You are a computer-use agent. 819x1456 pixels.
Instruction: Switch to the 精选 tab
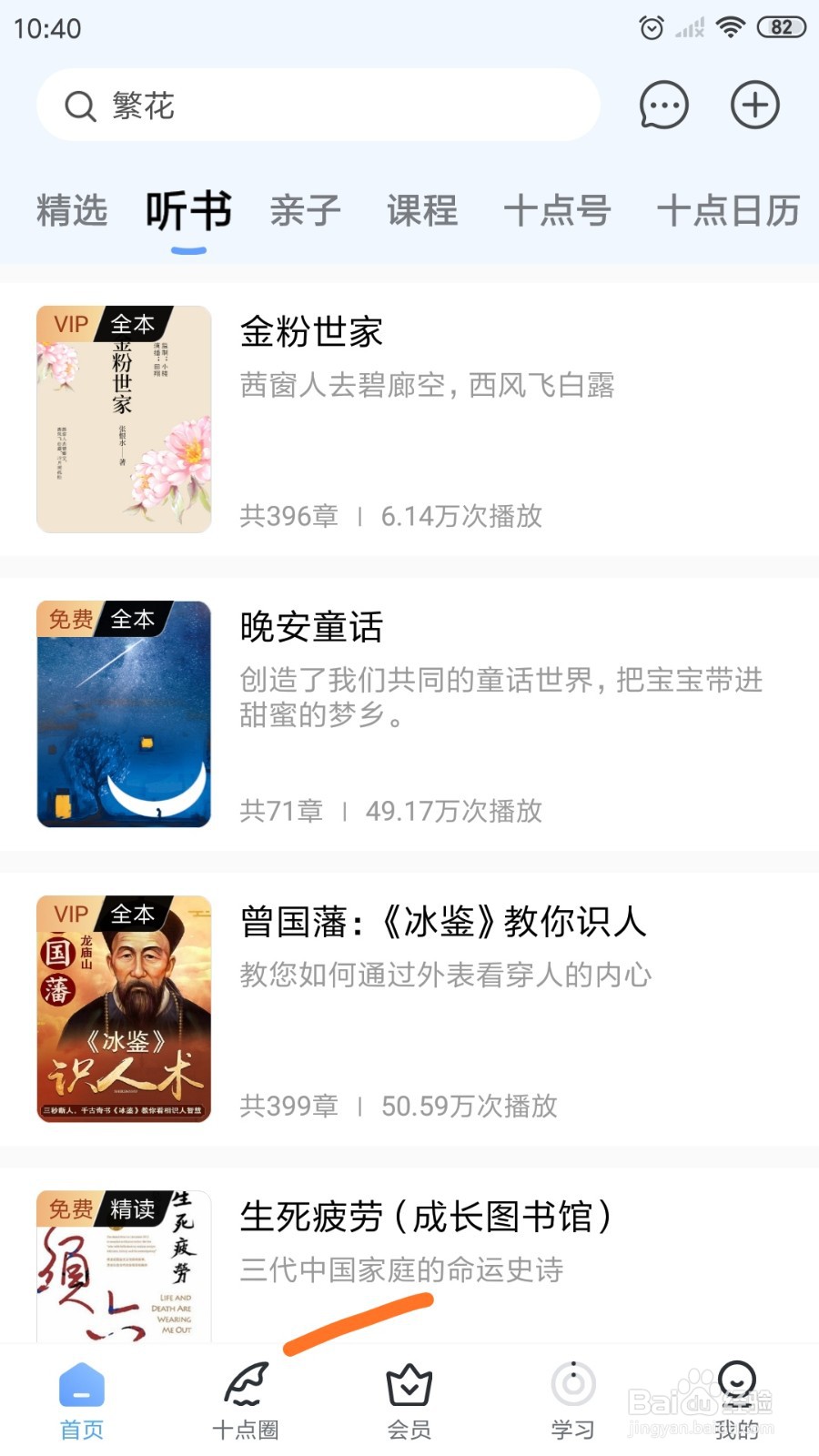(x=72, y=211)
